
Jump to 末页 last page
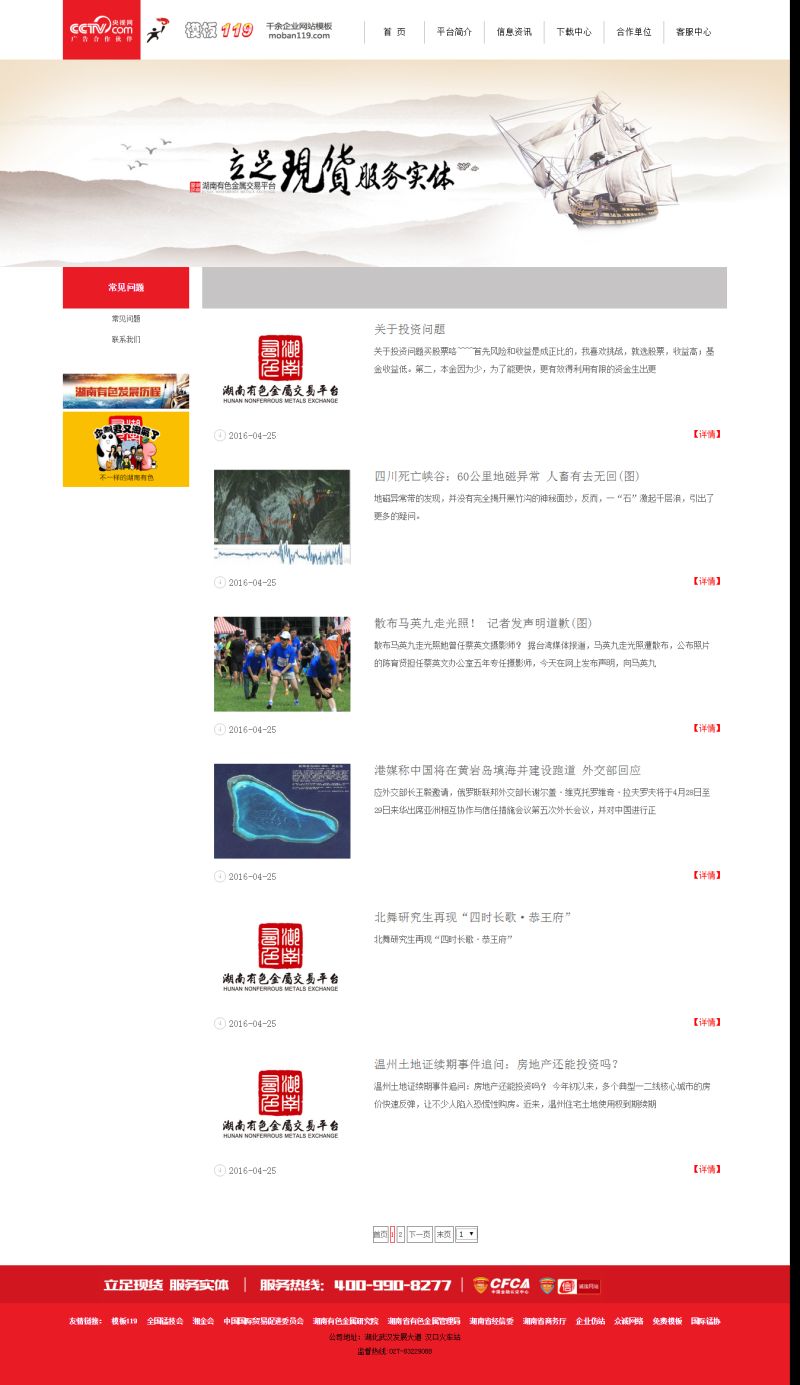[x=444, y=1235]
